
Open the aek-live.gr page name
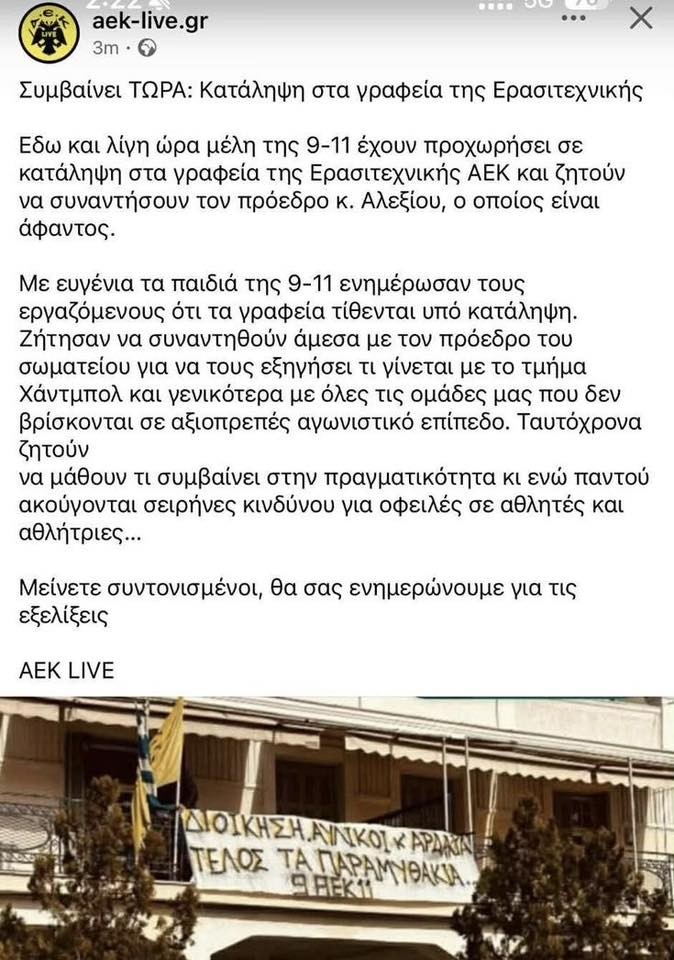pyautogui.click(x=149, y=21)
